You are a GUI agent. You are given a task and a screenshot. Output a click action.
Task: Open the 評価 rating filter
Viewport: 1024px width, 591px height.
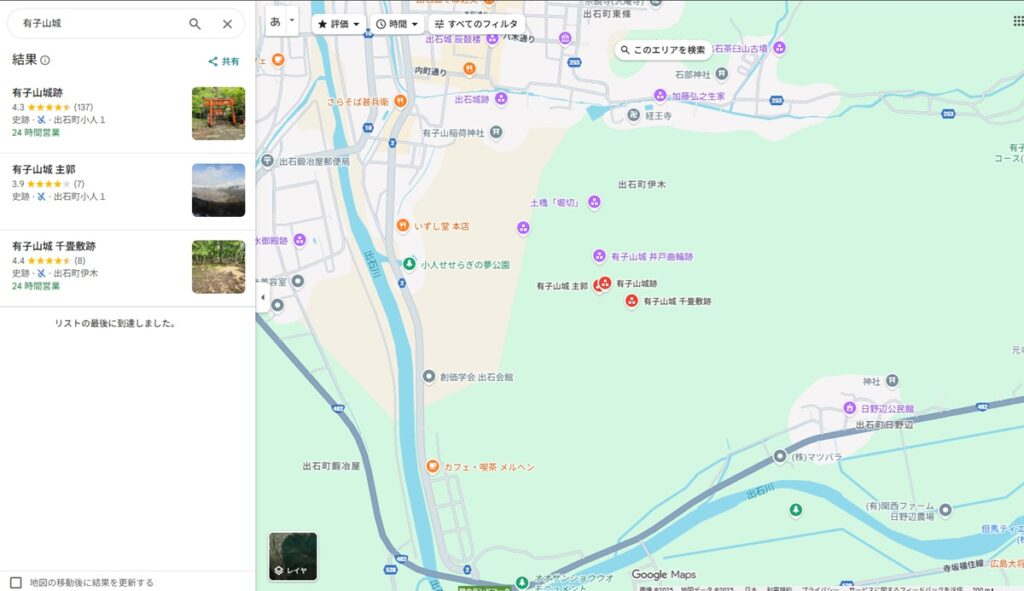coord(338,24)
